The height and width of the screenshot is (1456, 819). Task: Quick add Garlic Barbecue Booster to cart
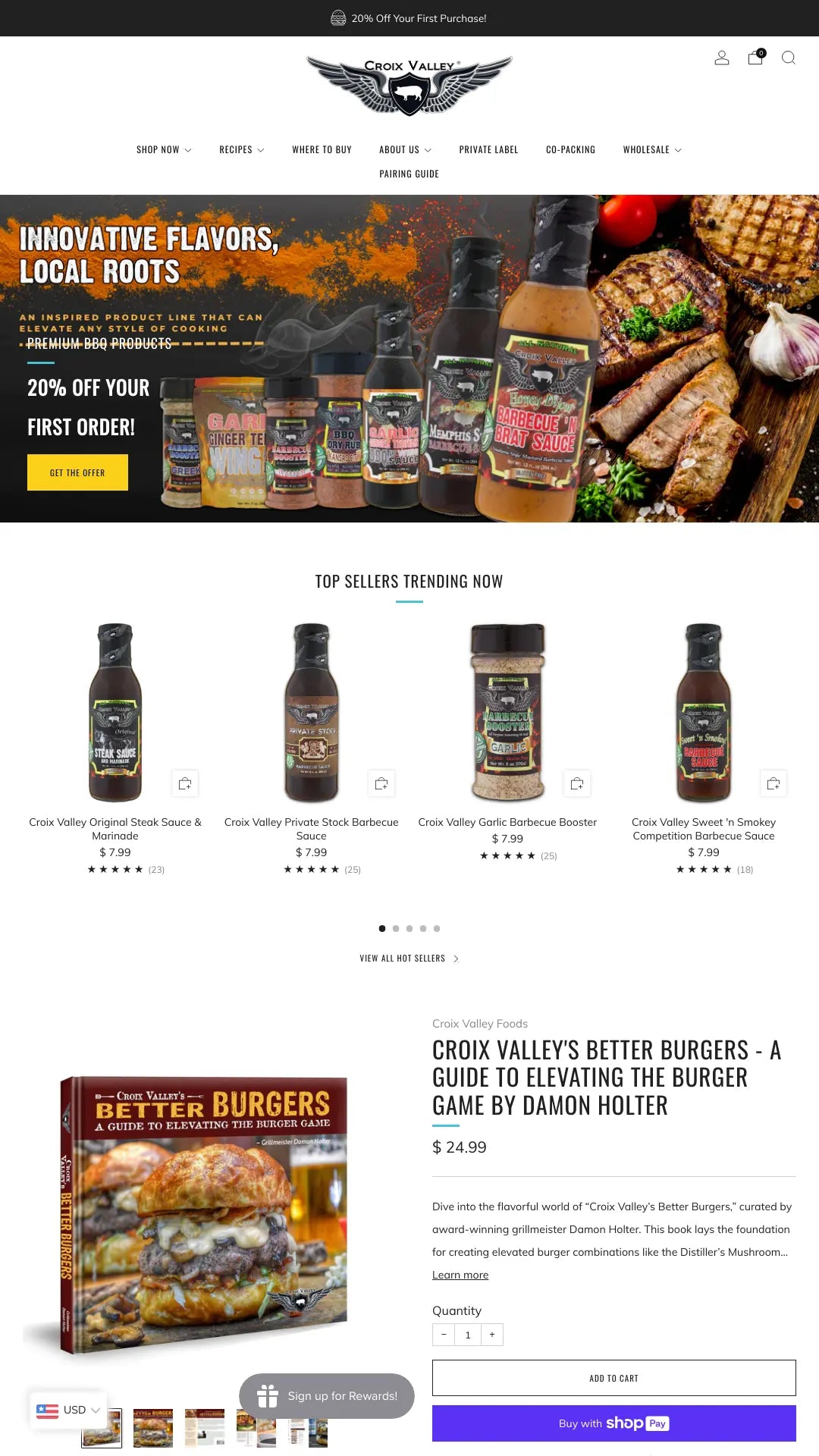577,783
